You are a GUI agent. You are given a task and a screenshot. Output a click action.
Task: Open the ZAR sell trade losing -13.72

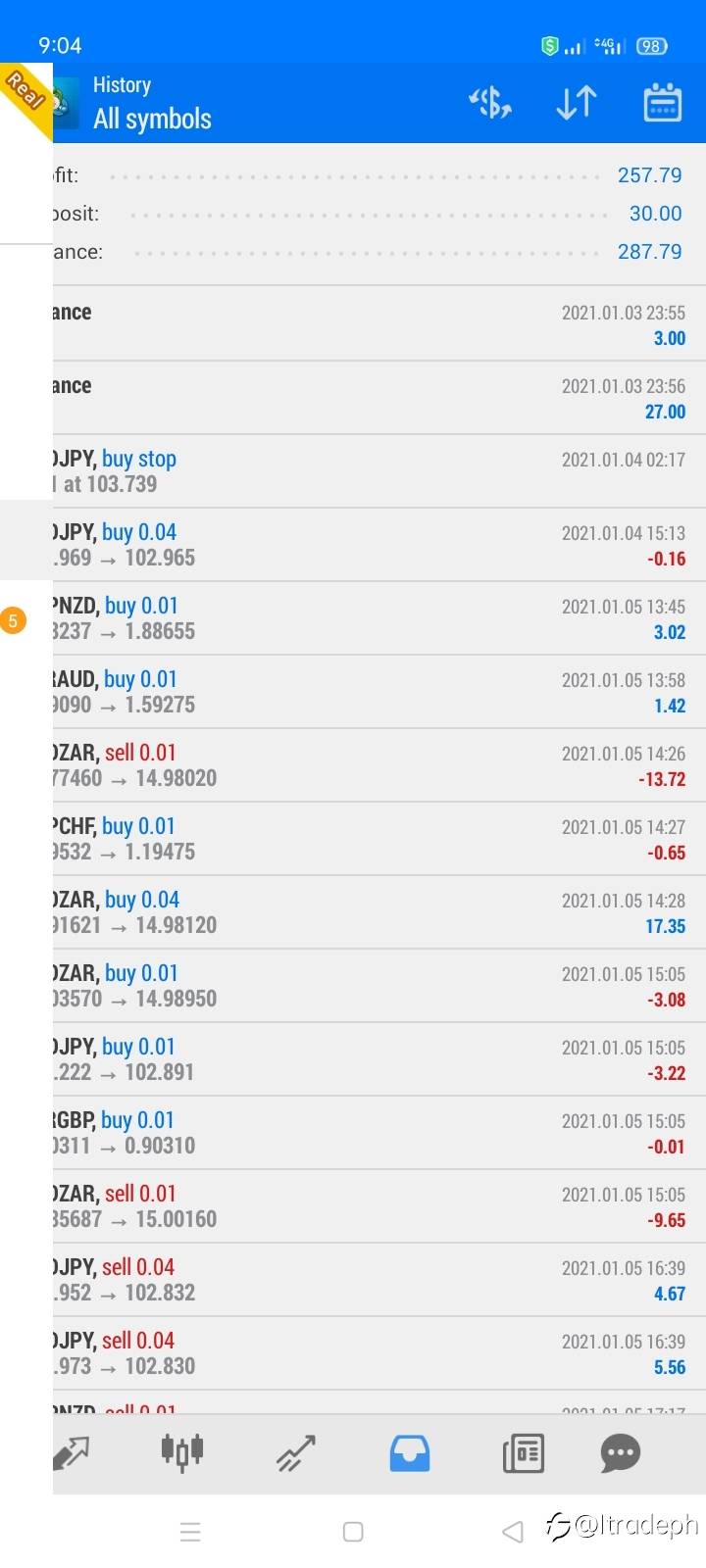[379, 765]
